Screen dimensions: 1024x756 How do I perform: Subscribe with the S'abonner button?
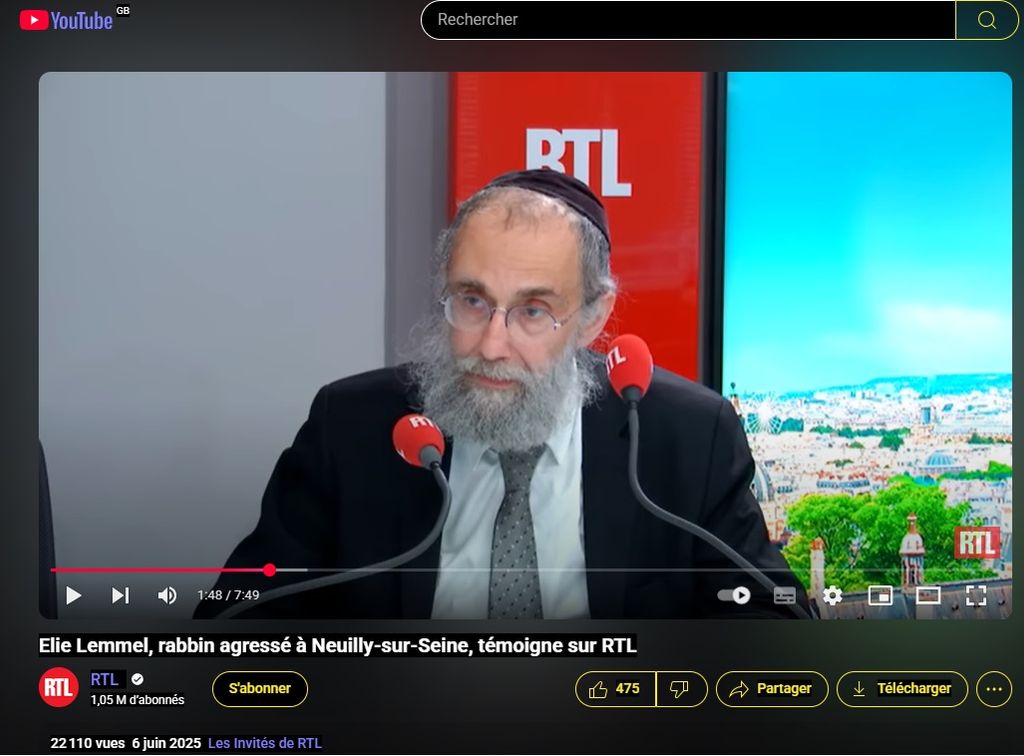coord(260,689)
